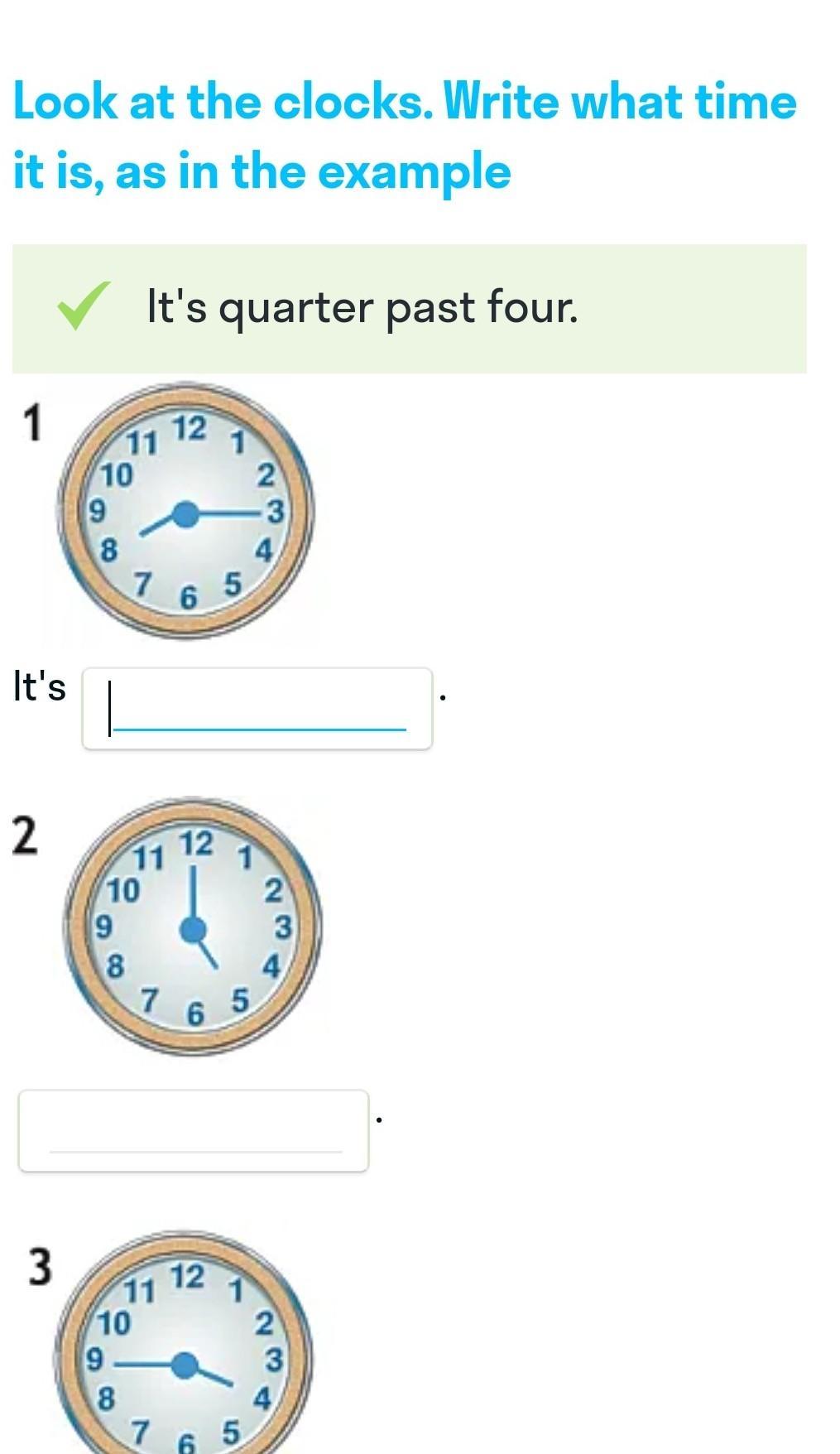Tap the answer field under clock 2
The width and height of the screenshot is (840, 1454).
point(194,1131)
